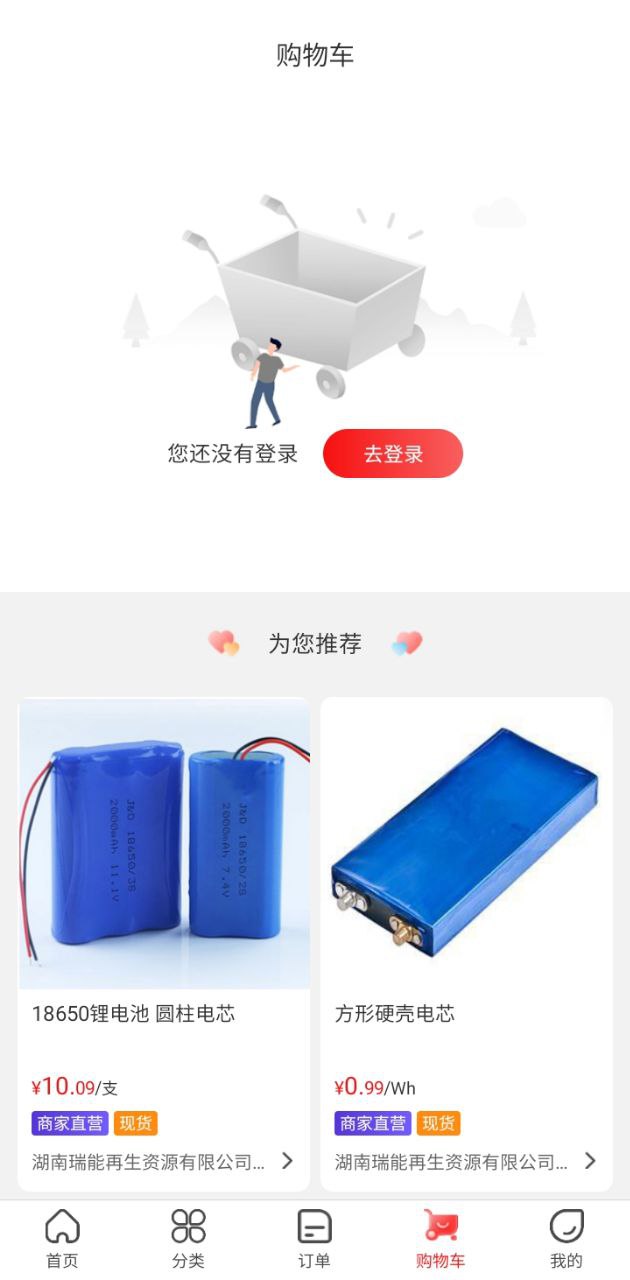Image resolution: width=630 pixels, height=1280 pixels.
Task: Open the 方形硬壳电芯 product card
Action: (x=466, y=944)
